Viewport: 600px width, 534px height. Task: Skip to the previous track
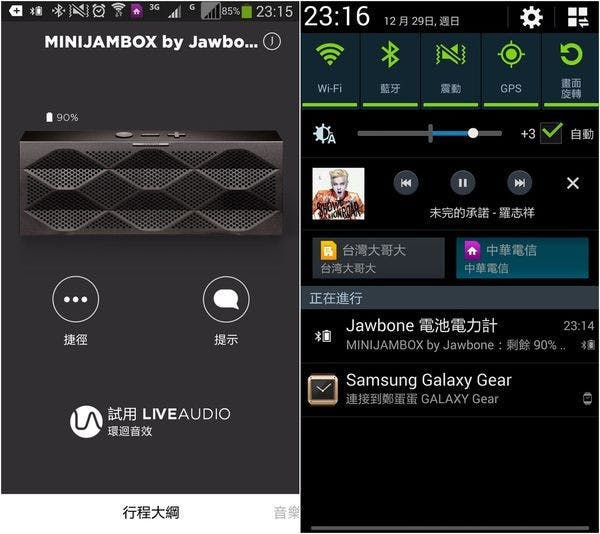pos(405,183)
